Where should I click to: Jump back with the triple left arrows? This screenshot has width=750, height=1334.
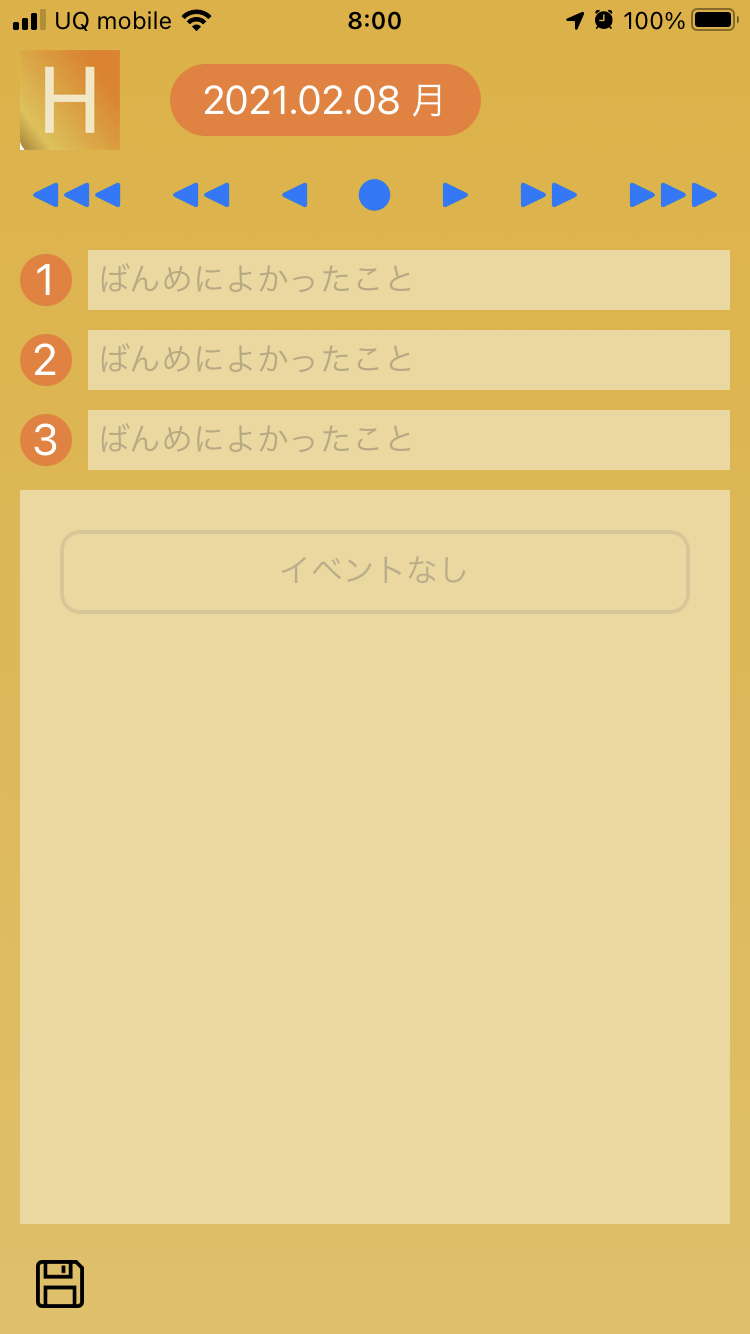77,195
